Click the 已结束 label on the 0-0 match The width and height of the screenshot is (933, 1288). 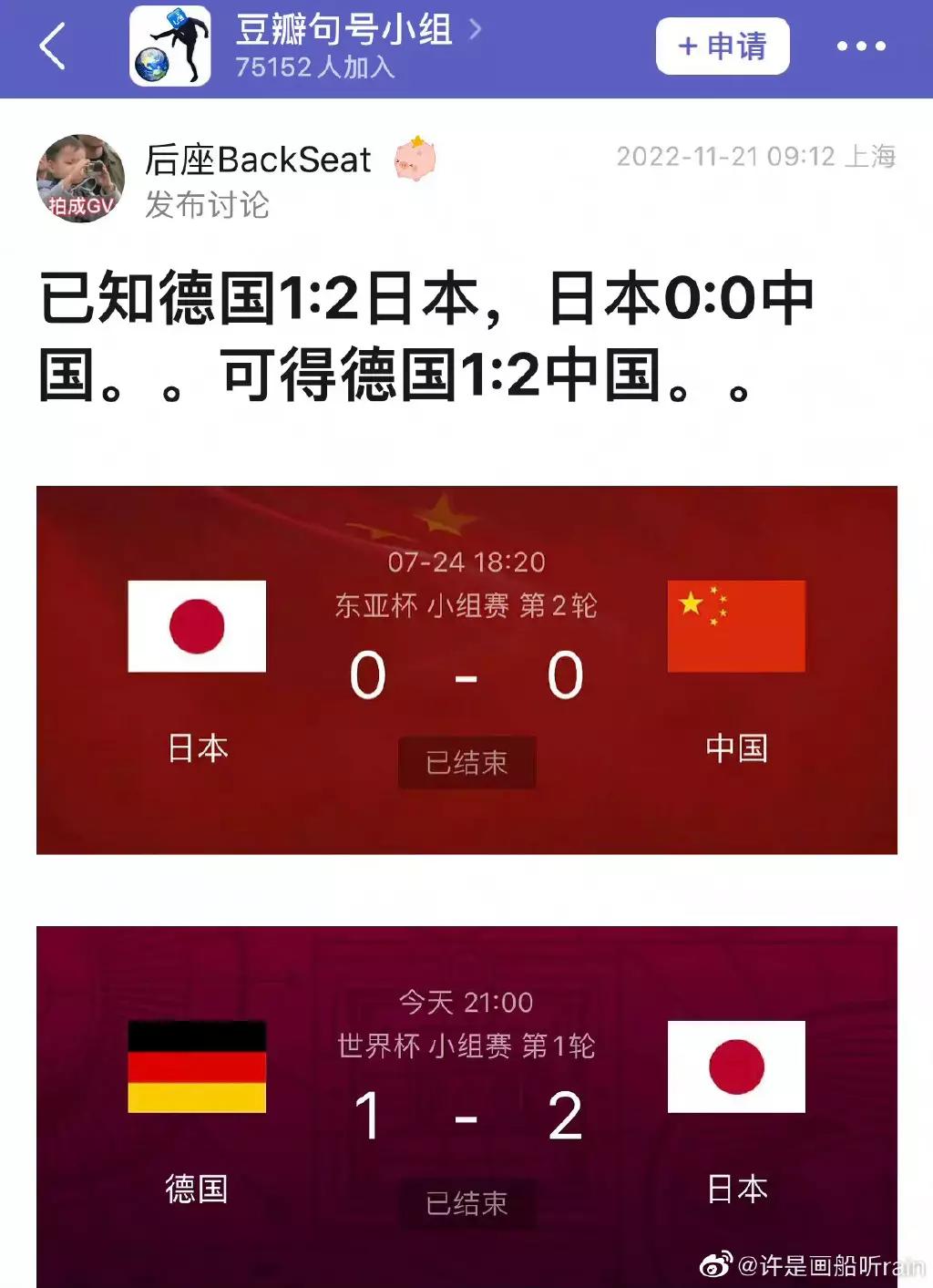click(x=466, y=760)
